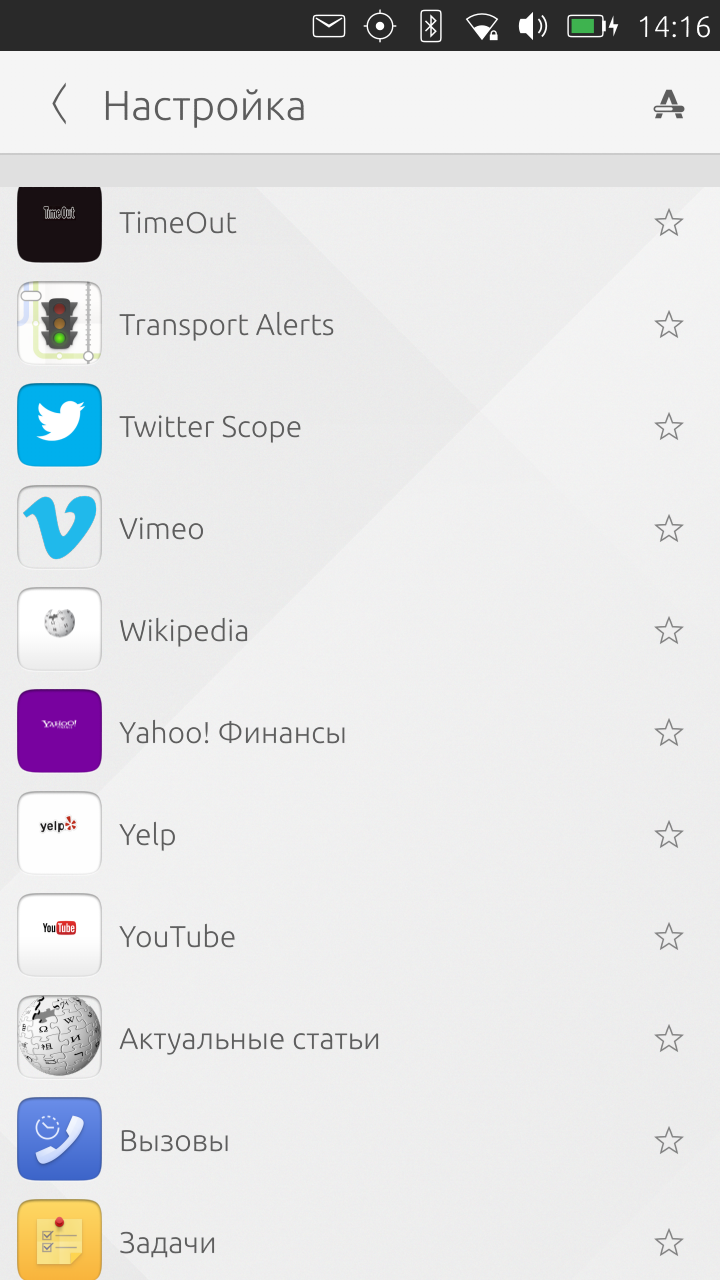
Task: Add Yahoo! Финансы to favorites
Action: [668, 733]
